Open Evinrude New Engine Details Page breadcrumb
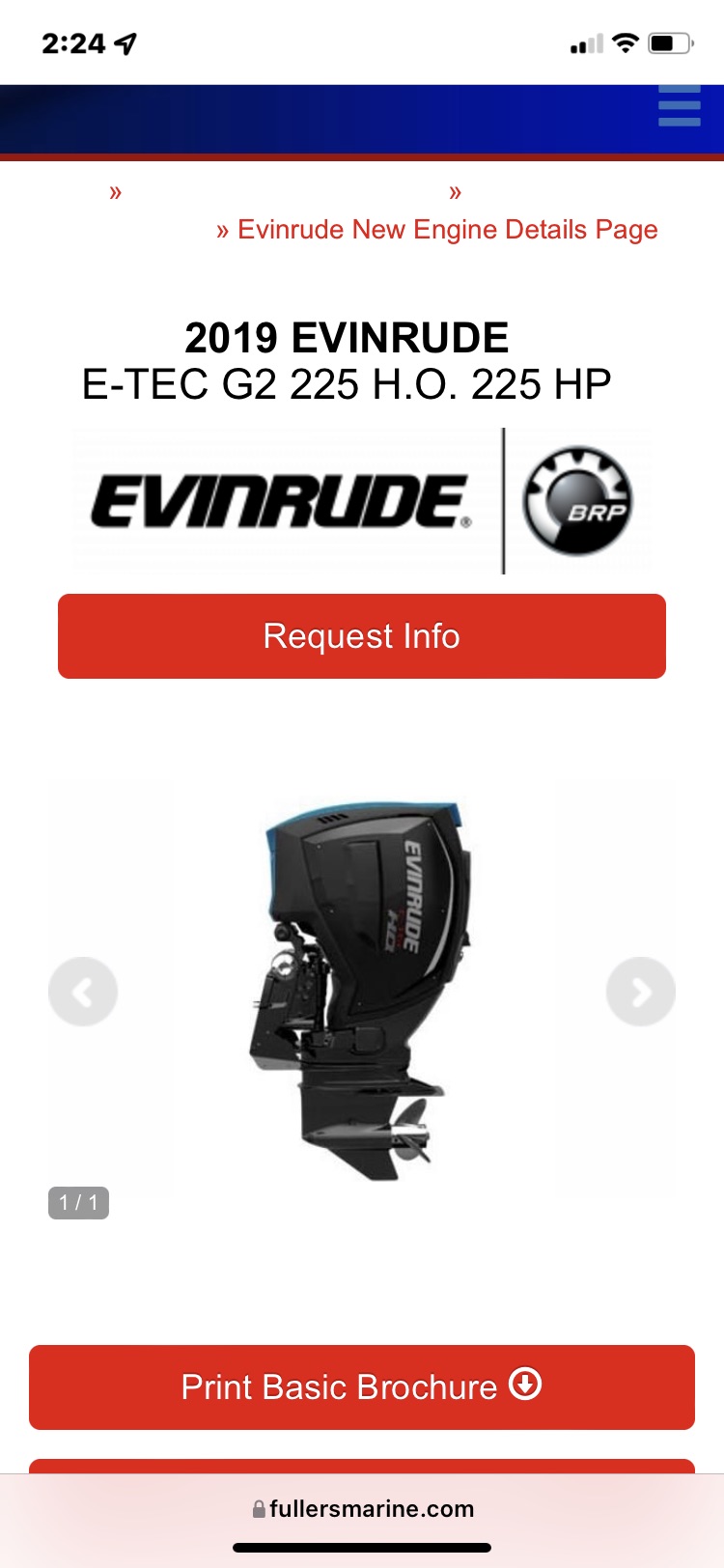Viewport: 724px width, 1568px height. coord(447,230)
